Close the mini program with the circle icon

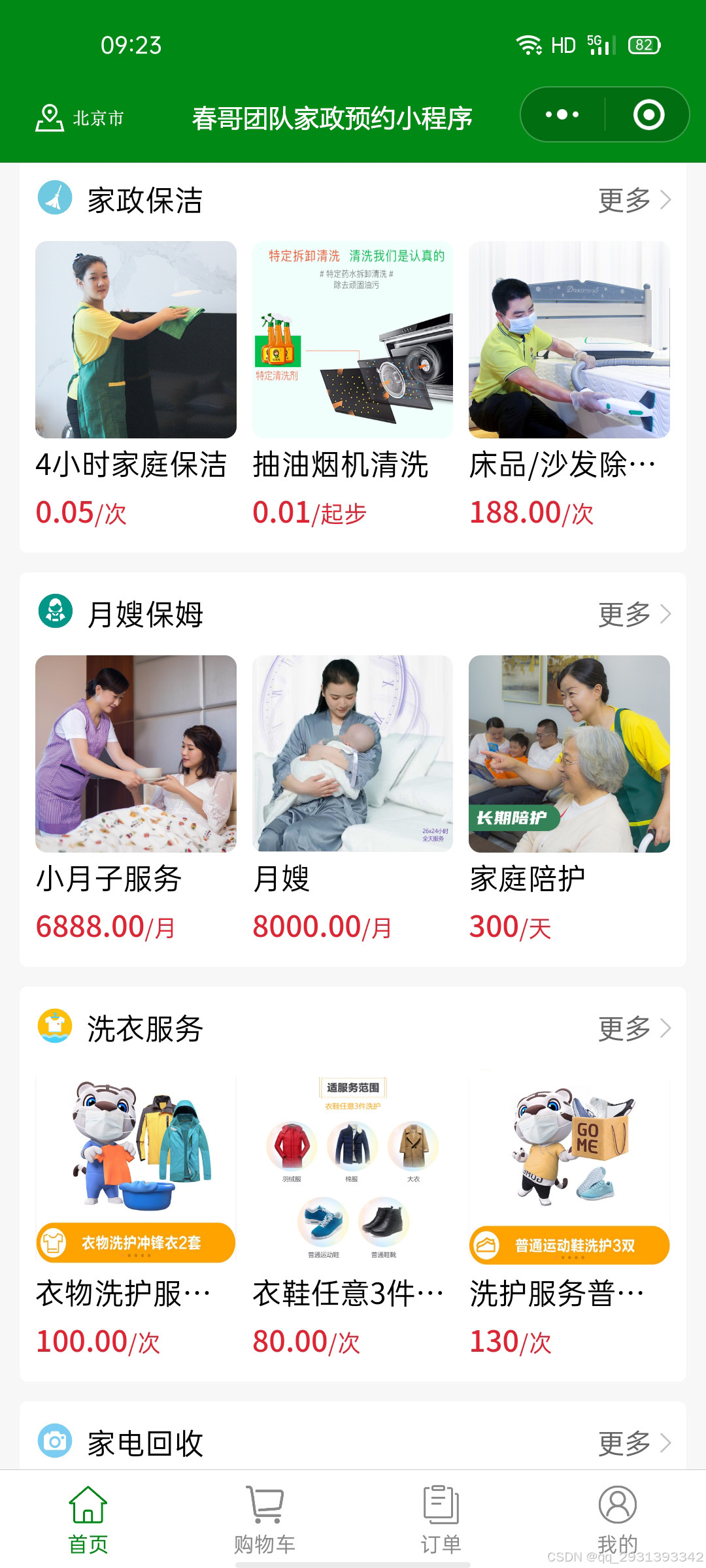tap(648, 115)
